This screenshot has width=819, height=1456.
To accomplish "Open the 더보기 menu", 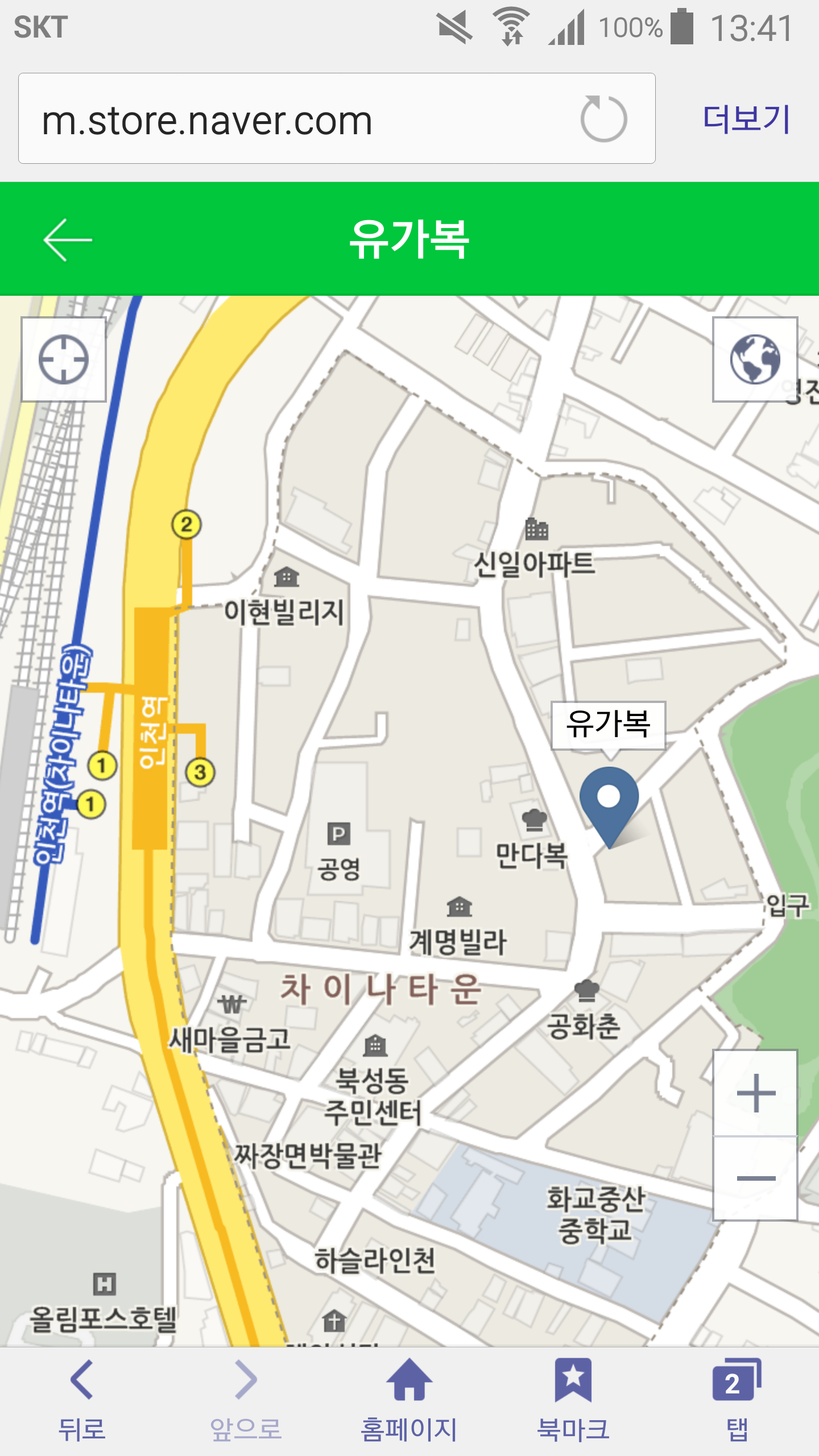I will click(x=746, y=119).
